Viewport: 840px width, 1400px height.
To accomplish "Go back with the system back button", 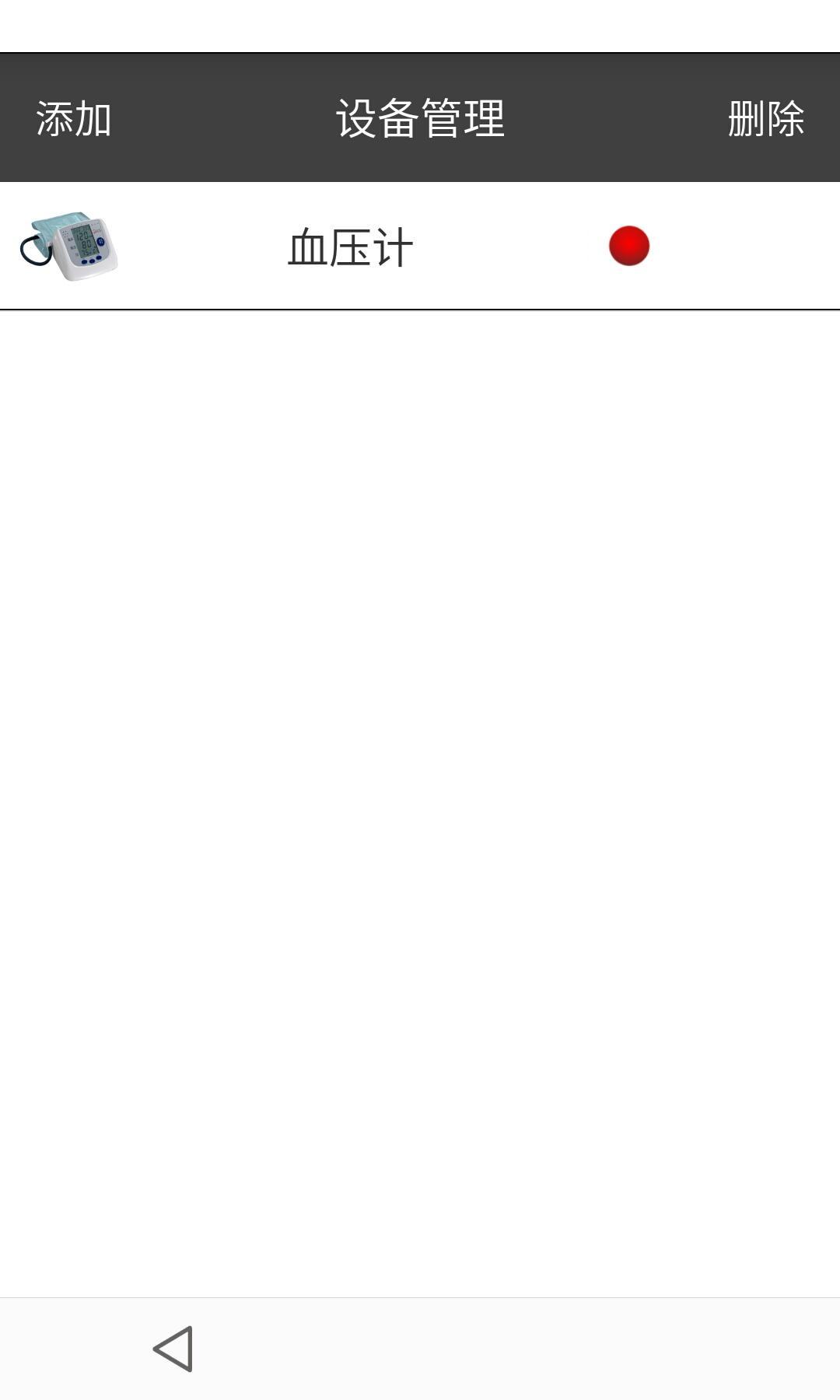I will pos(173,1349).
